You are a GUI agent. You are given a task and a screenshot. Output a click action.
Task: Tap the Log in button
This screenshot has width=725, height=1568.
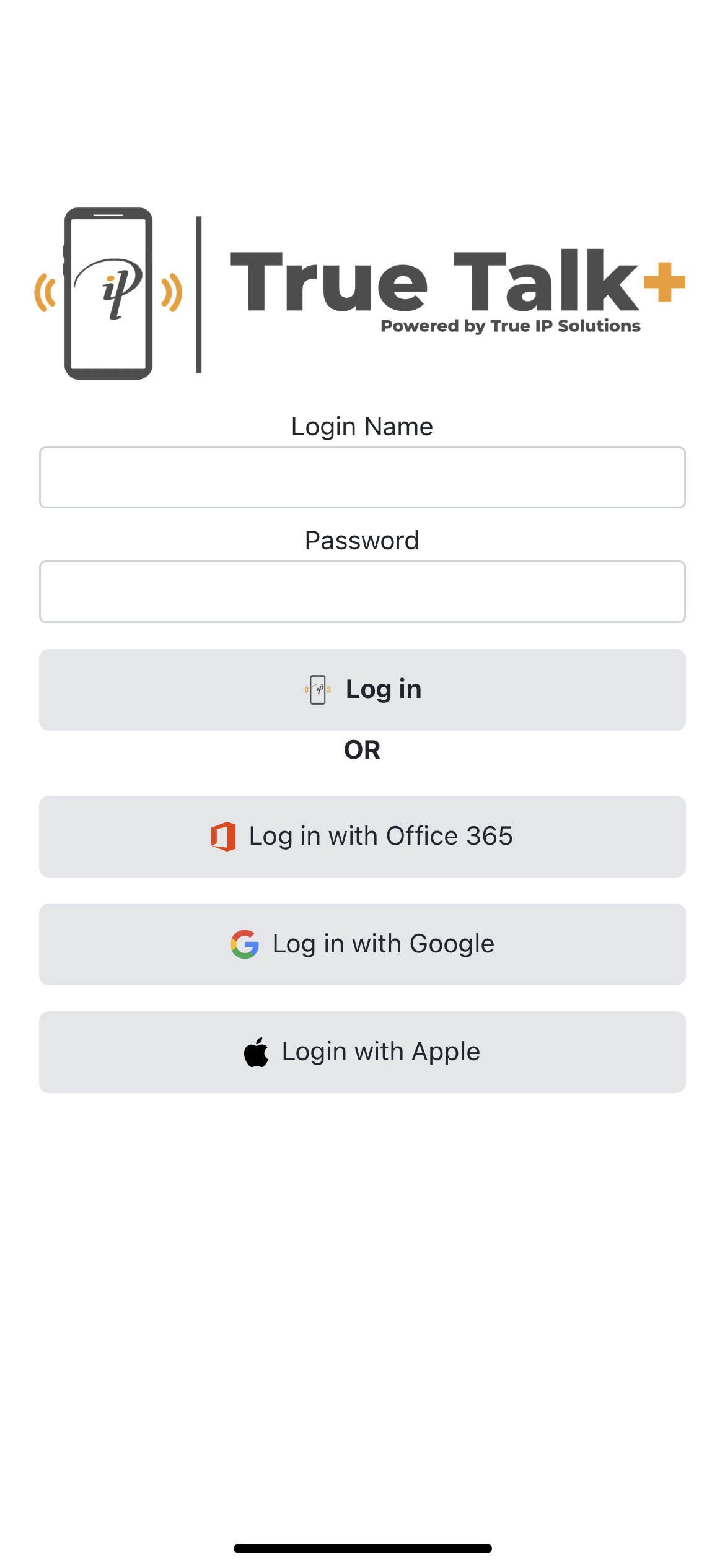tap(362, 690)
